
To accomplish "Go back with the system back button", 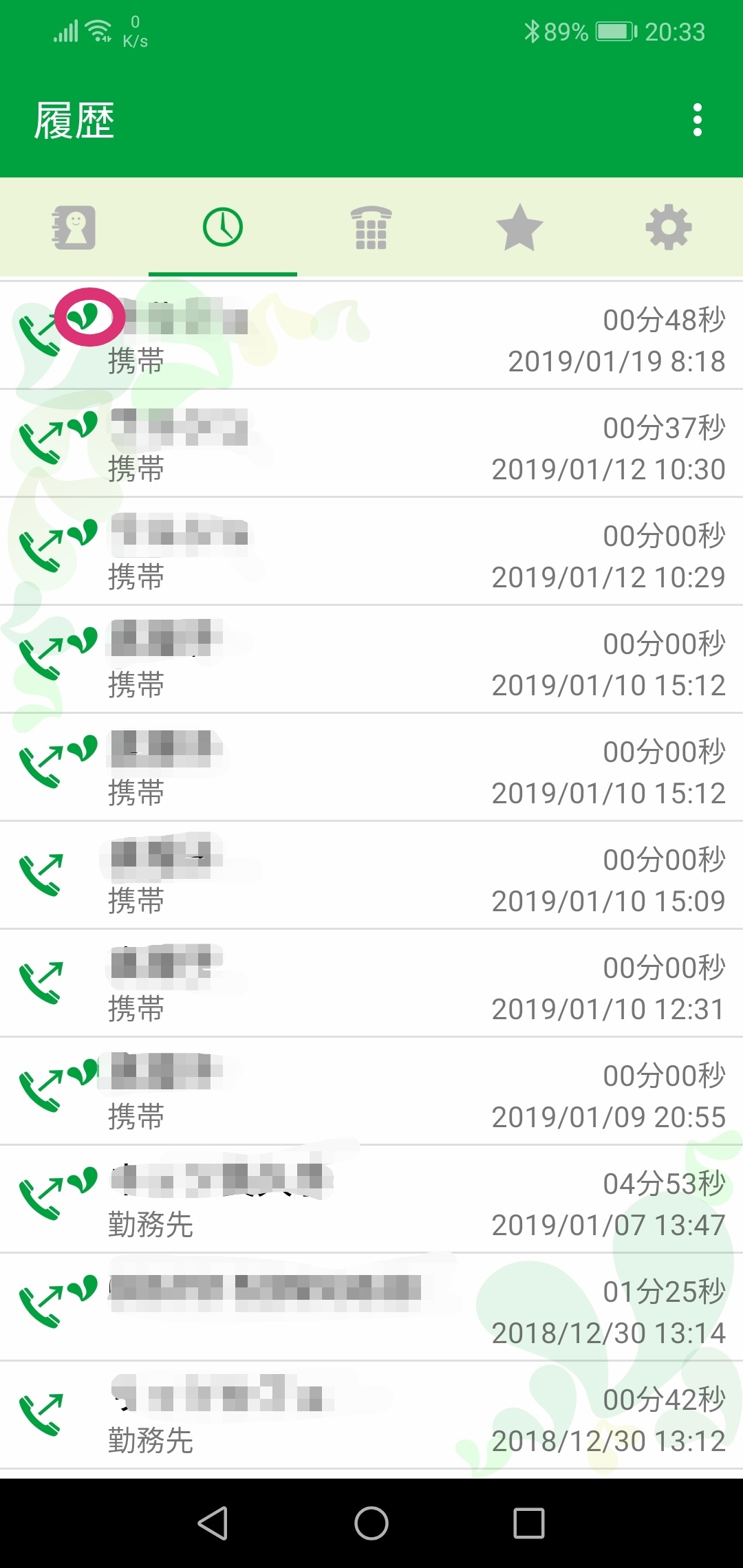I will coord(213,1523).
